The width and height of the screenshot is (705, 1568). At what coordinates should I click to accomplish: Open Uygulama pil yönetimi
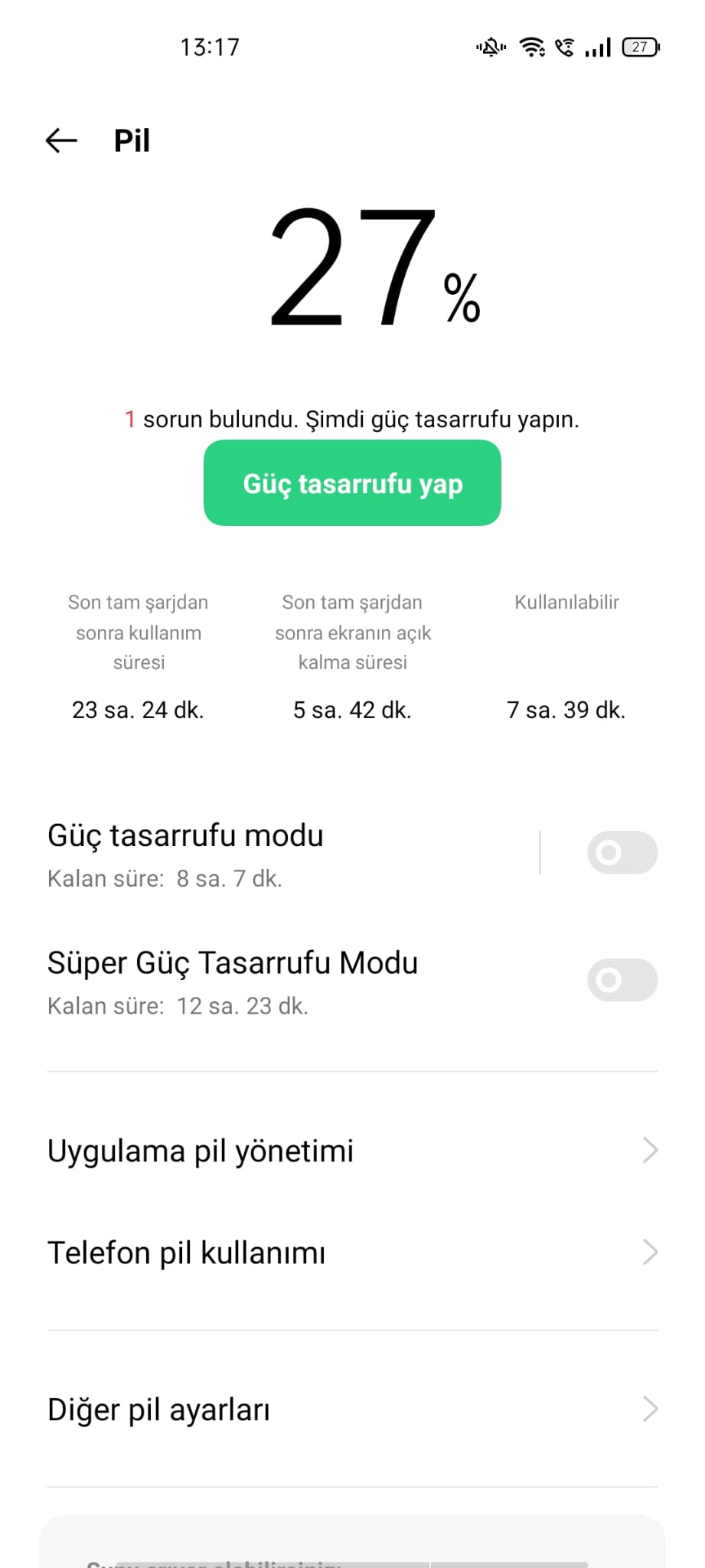(352, 1150)
